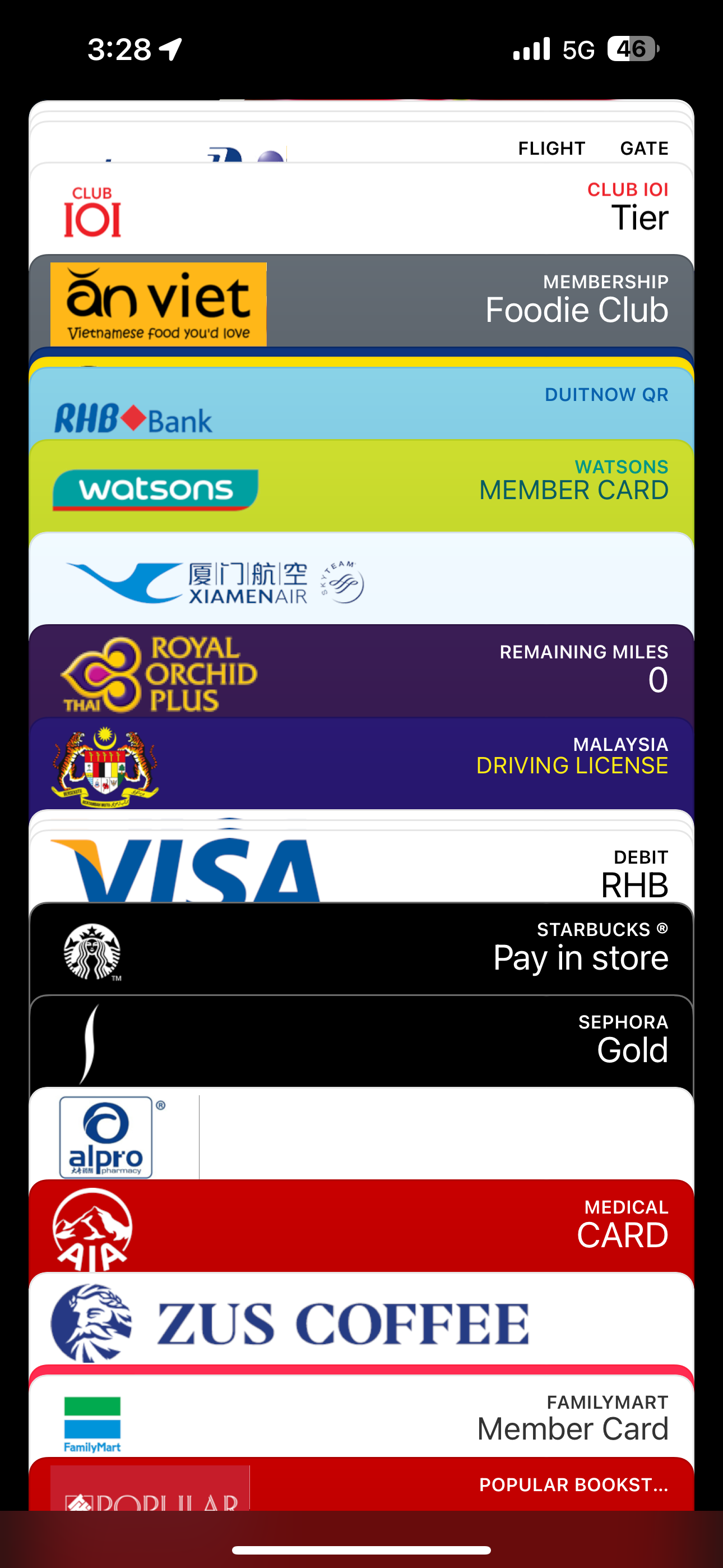723x1568 pixels.
Task: Open the FamilyMart member card
Action: click(361, 1417)
